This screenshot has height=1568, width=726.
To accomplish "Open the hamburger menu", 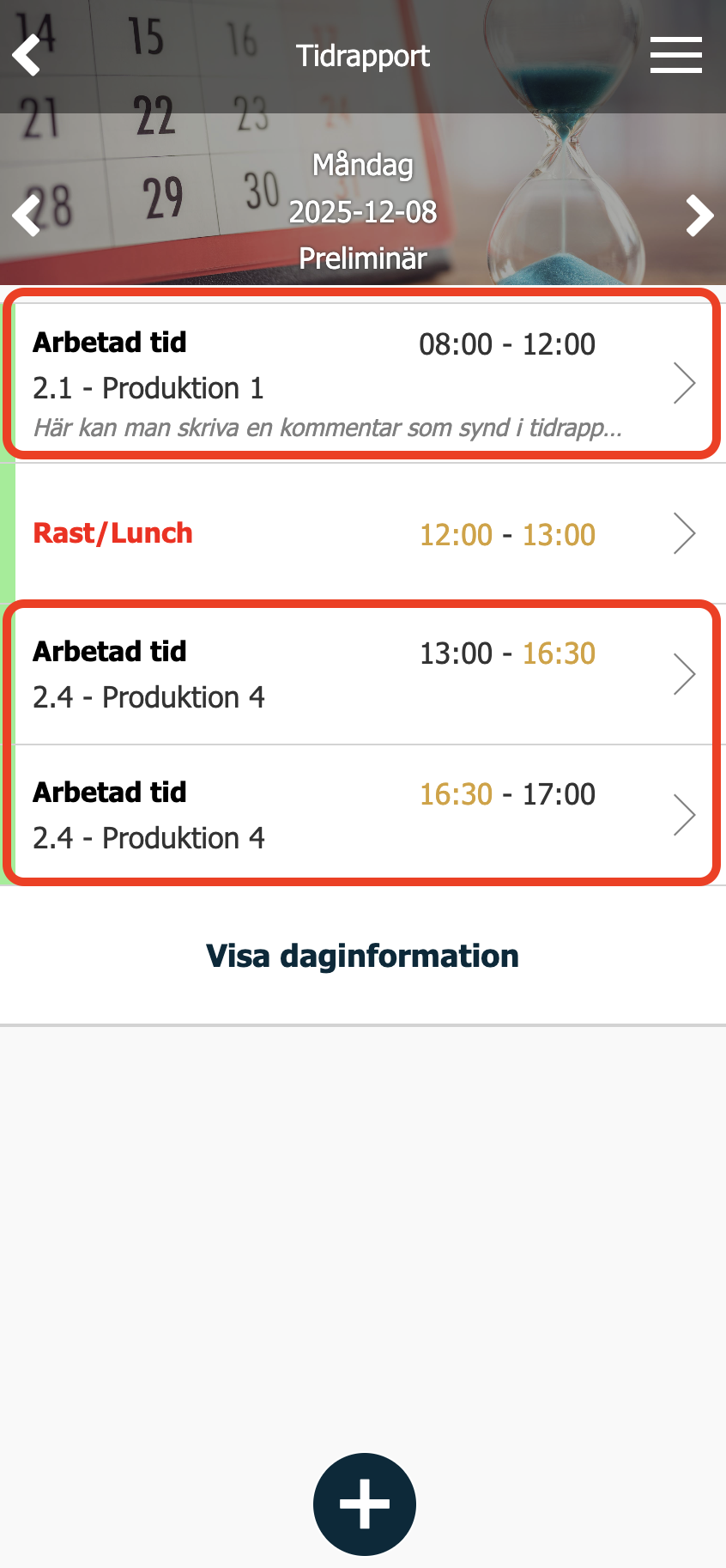I will (x=675, y=55).
